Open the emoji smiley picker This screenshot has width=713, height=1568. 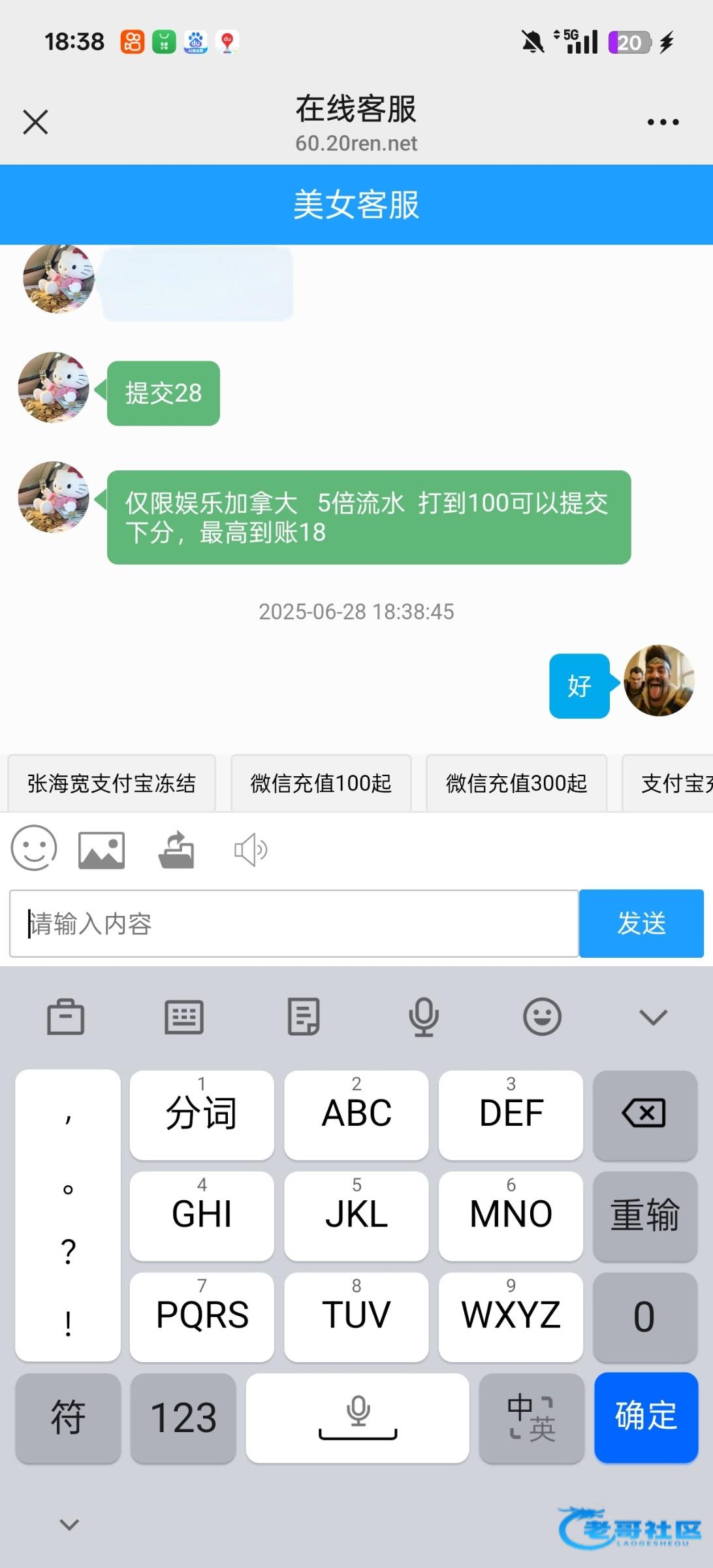click(x=34, y=849)
